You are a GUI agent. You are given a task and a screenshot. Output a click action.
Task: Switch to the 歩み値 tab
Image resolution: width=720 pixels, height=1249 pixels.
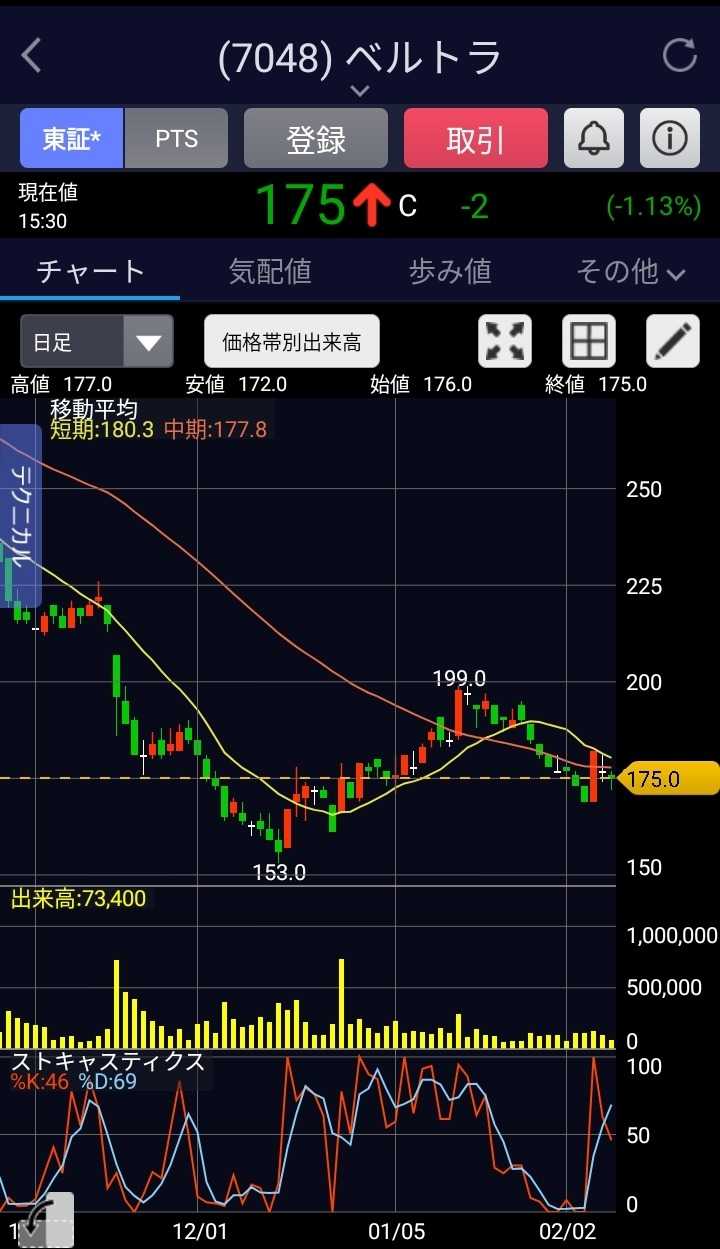(x=450, y=271)
